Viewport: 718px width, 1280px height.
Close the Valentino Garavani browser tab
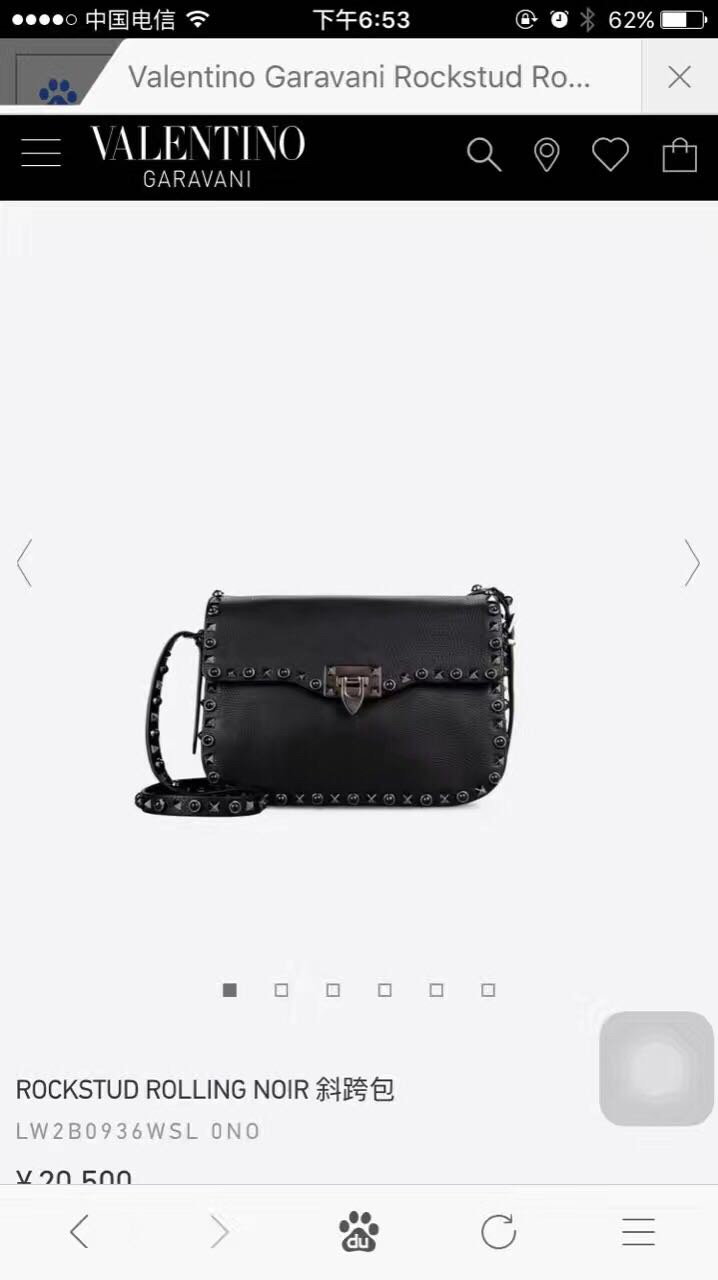pos(680,77)
